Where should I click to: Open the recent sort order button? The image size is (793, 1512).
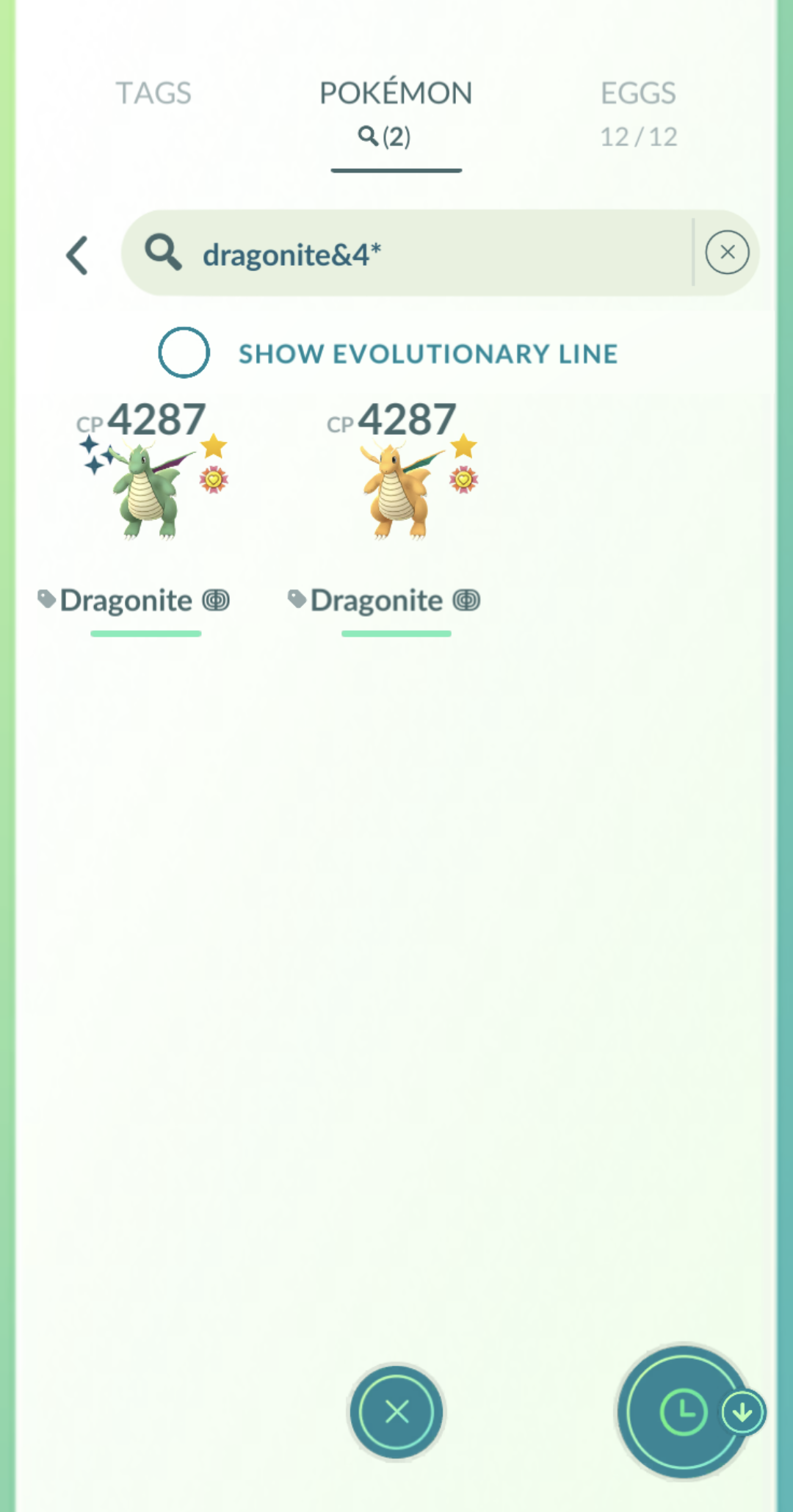(683, 1411)
